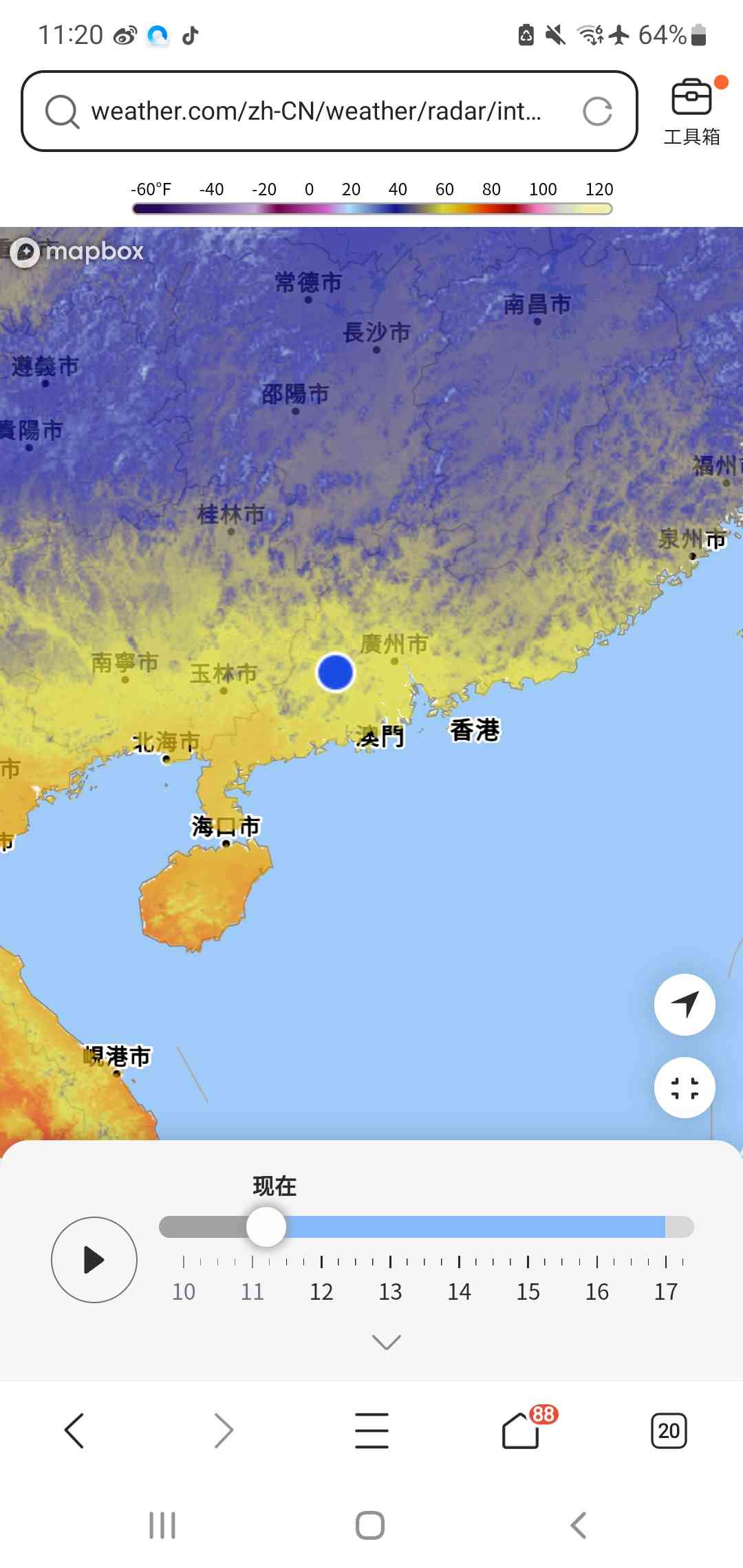The image size is (743, 1568).
Task: Exit fullscreen map view
Action: pos(685,1088)
